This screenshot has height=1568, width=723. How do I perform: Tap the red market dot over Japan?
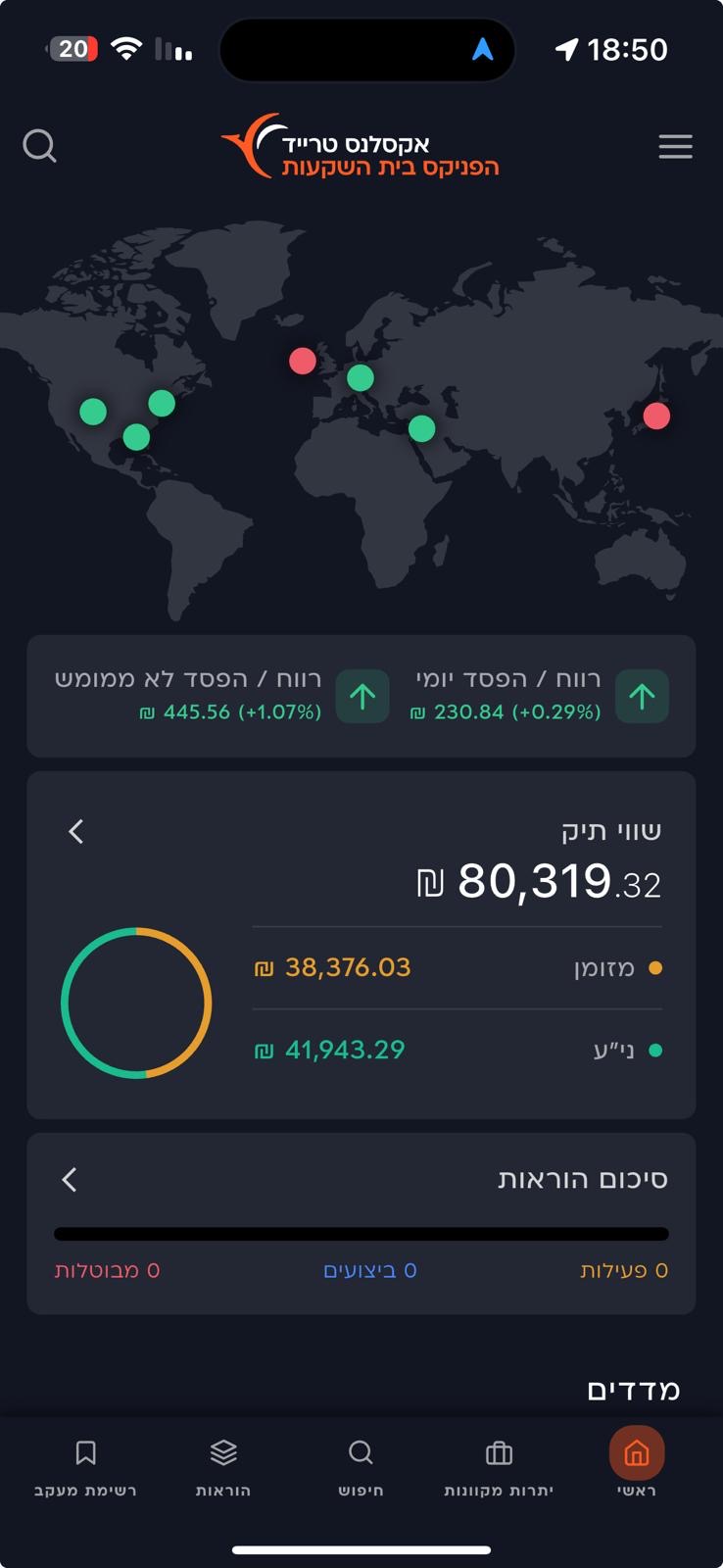pos(656,416)
